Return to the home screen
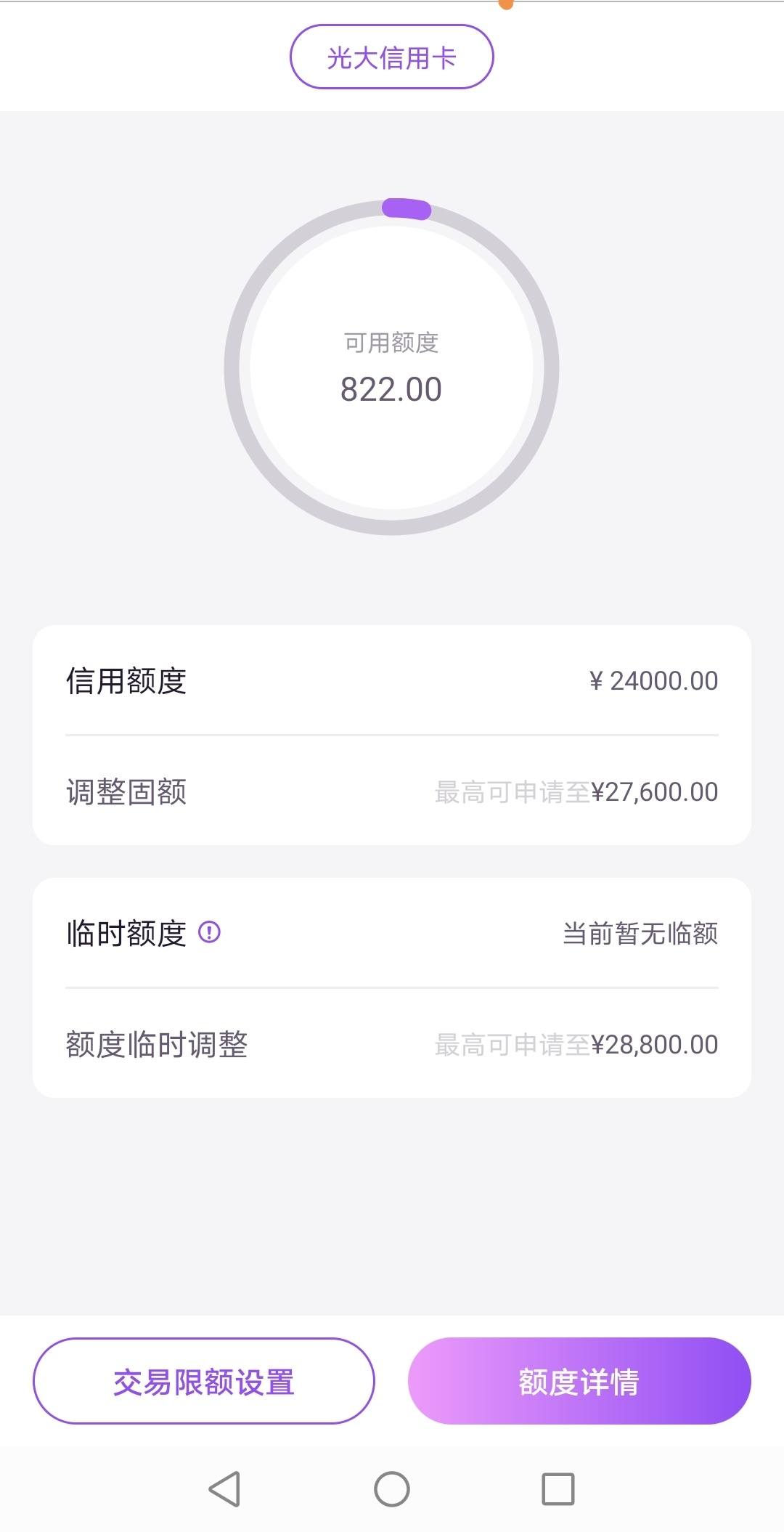784x1532 pixels. (x=391, y=1489)
